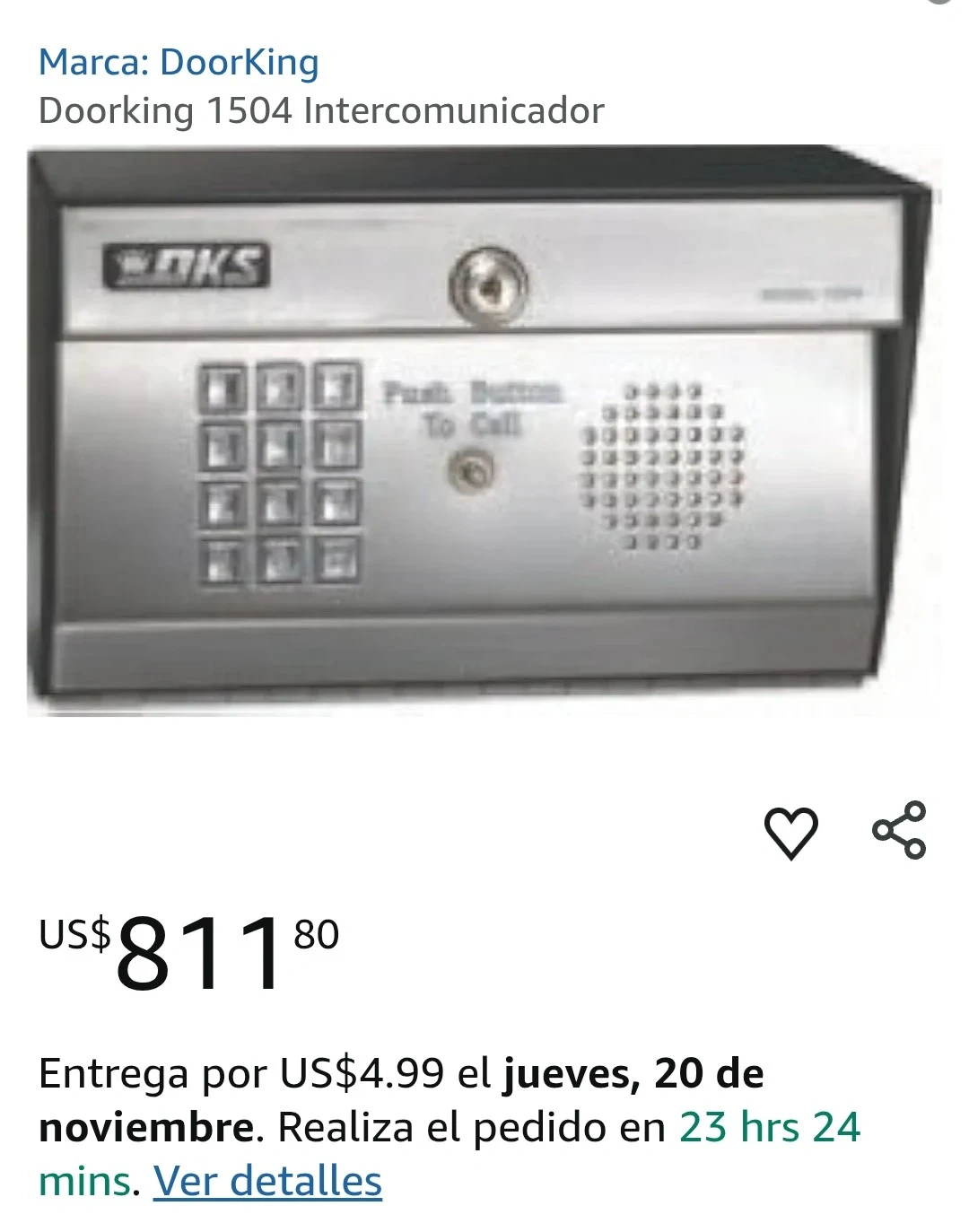
Task: Open the Doorking 1504 product image
Action: coord(483,431)
